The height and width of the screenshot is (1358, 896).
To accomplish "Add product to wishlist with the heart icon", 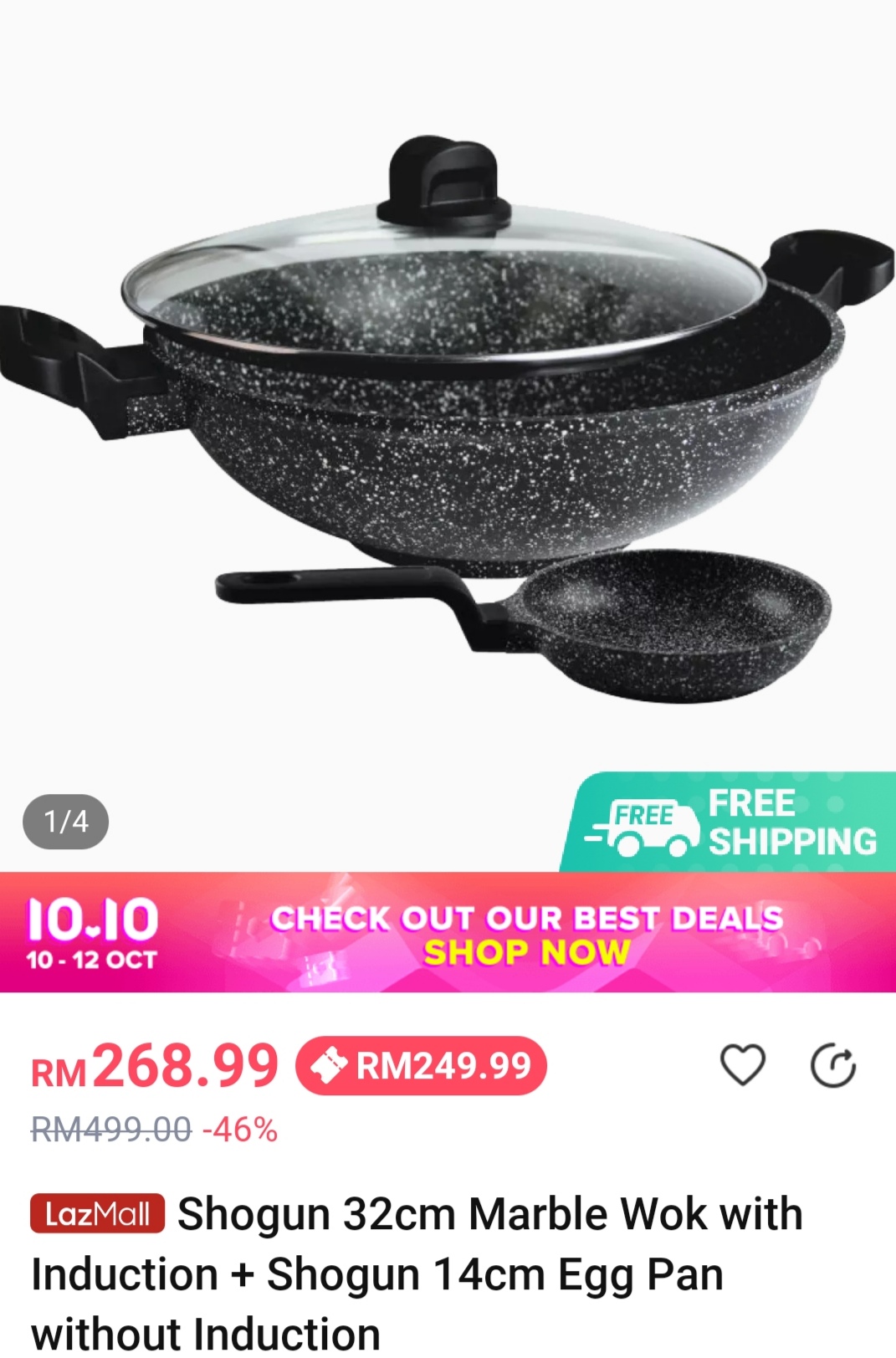I will tap(742, 1065).
